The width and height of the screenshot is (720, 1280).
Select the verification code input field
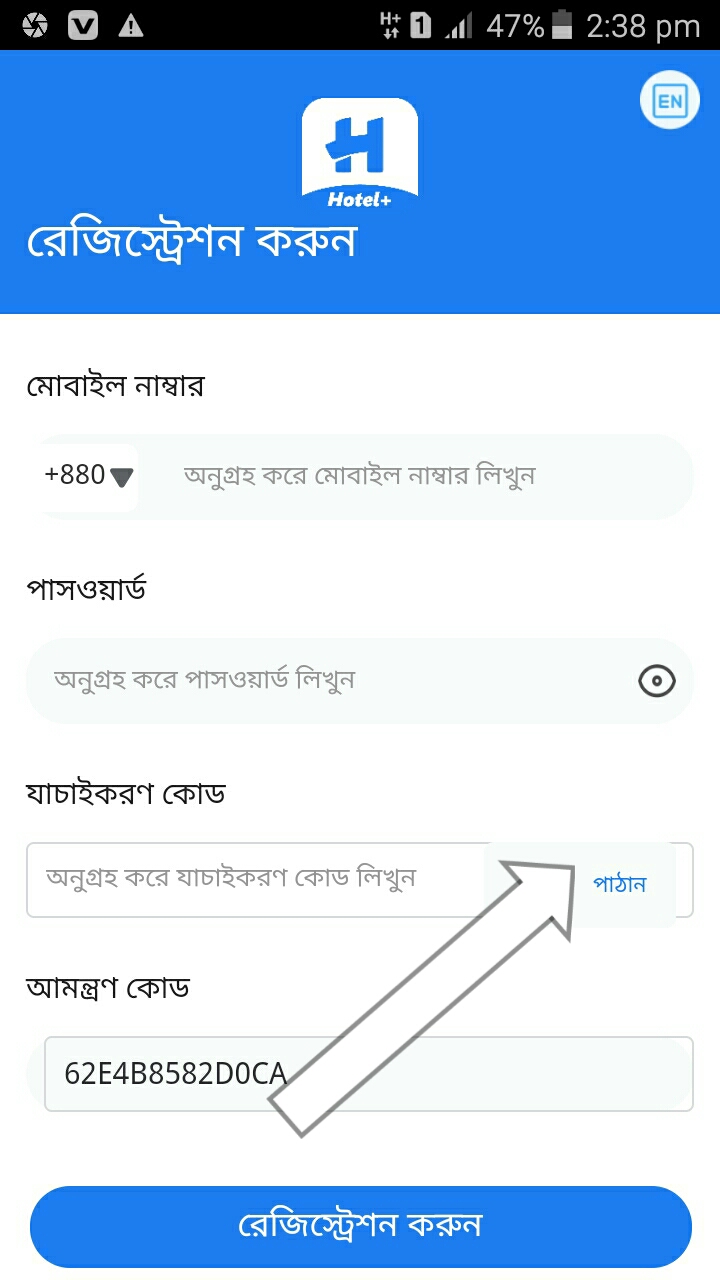click(x=250, y=879)
